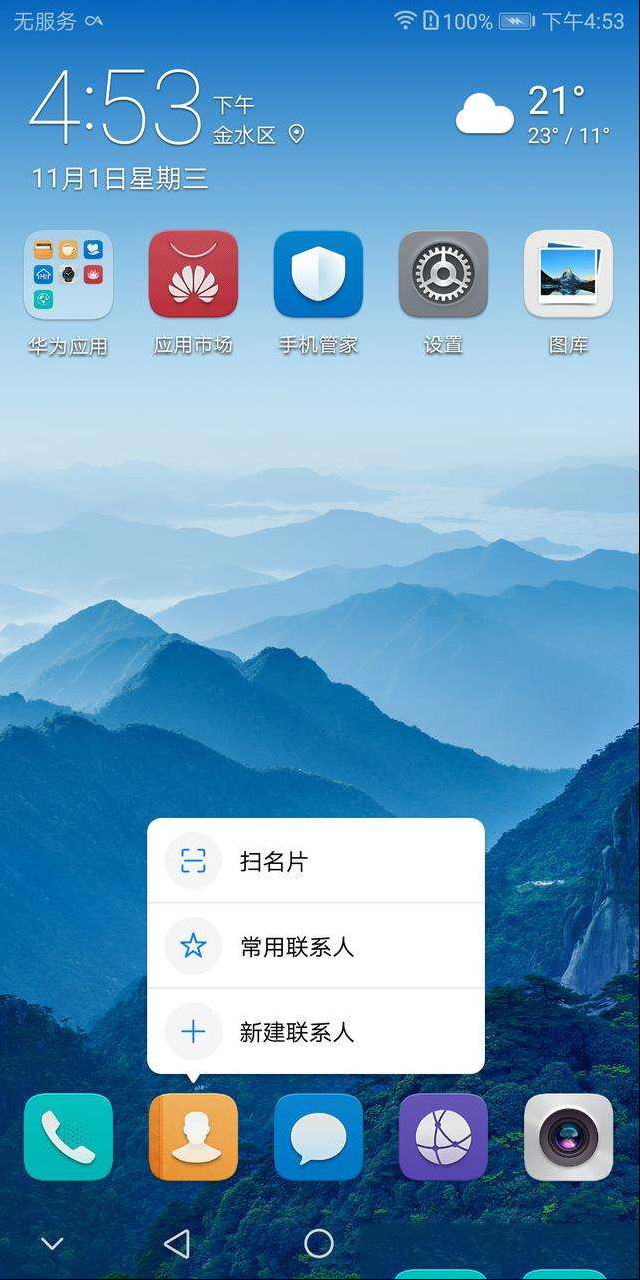640x1280 pixels.
Task: Open 常用联系人 shortcut
Action: pos(316,946)
